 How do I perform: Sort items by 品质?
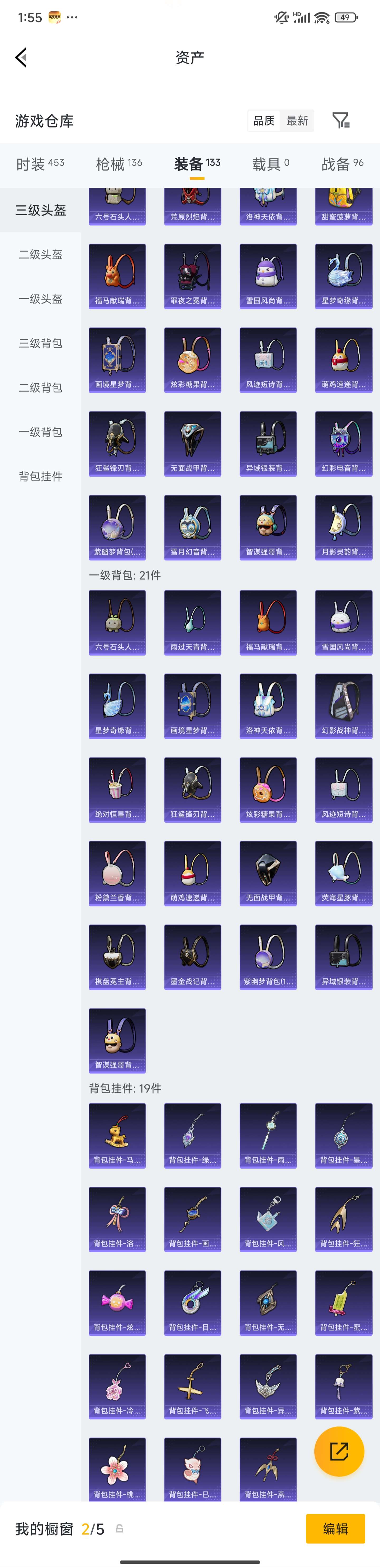click(x=264, y=120)
